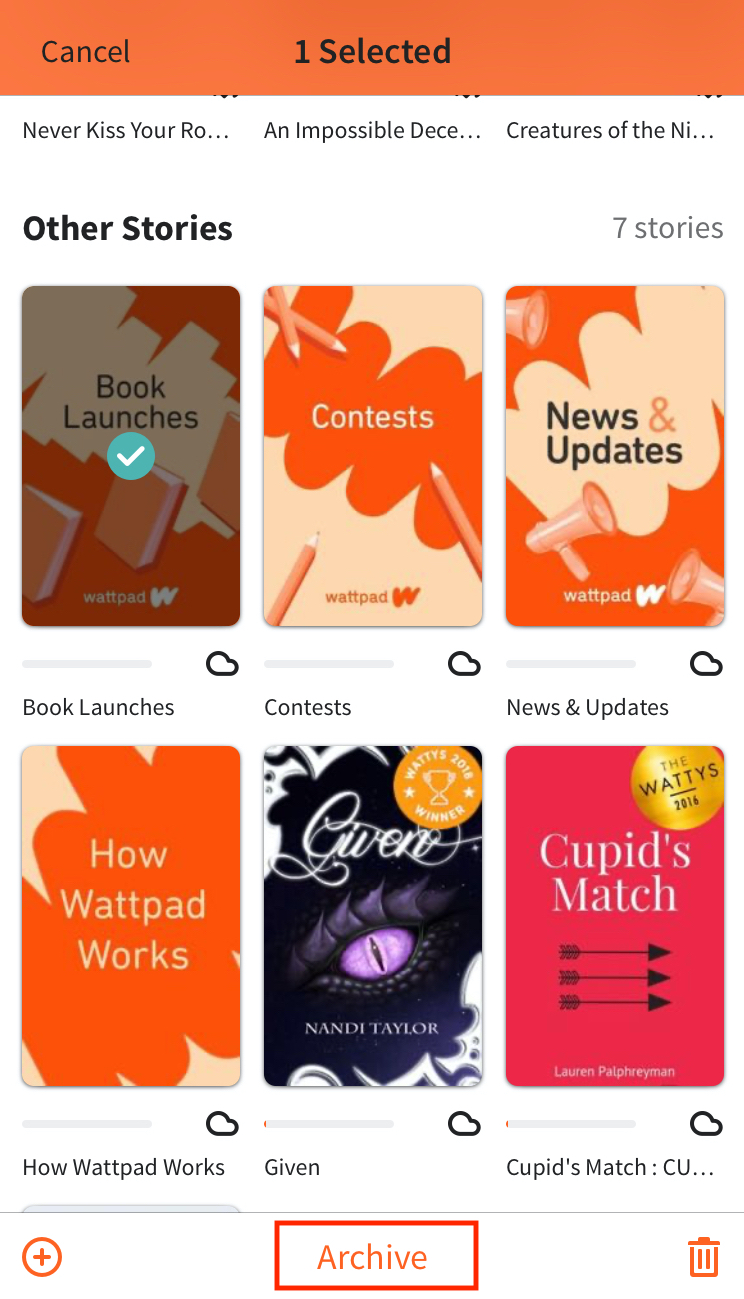Open An Impossible Dece... at the top
Viewport: 744px width, 1299px height.
[372, 130]
